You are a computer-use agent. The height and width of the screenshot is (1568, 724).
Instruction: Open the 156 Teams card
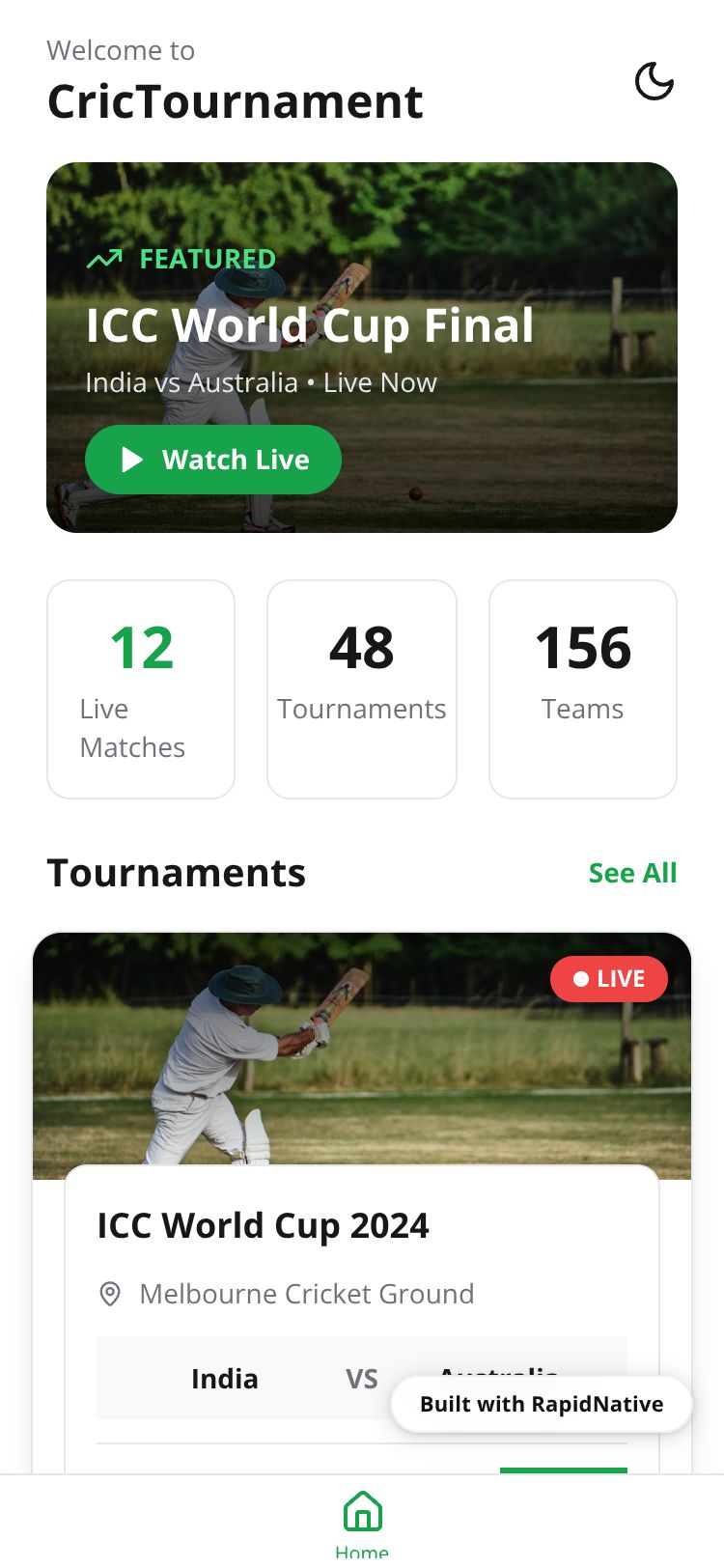(x=583, y=688)
